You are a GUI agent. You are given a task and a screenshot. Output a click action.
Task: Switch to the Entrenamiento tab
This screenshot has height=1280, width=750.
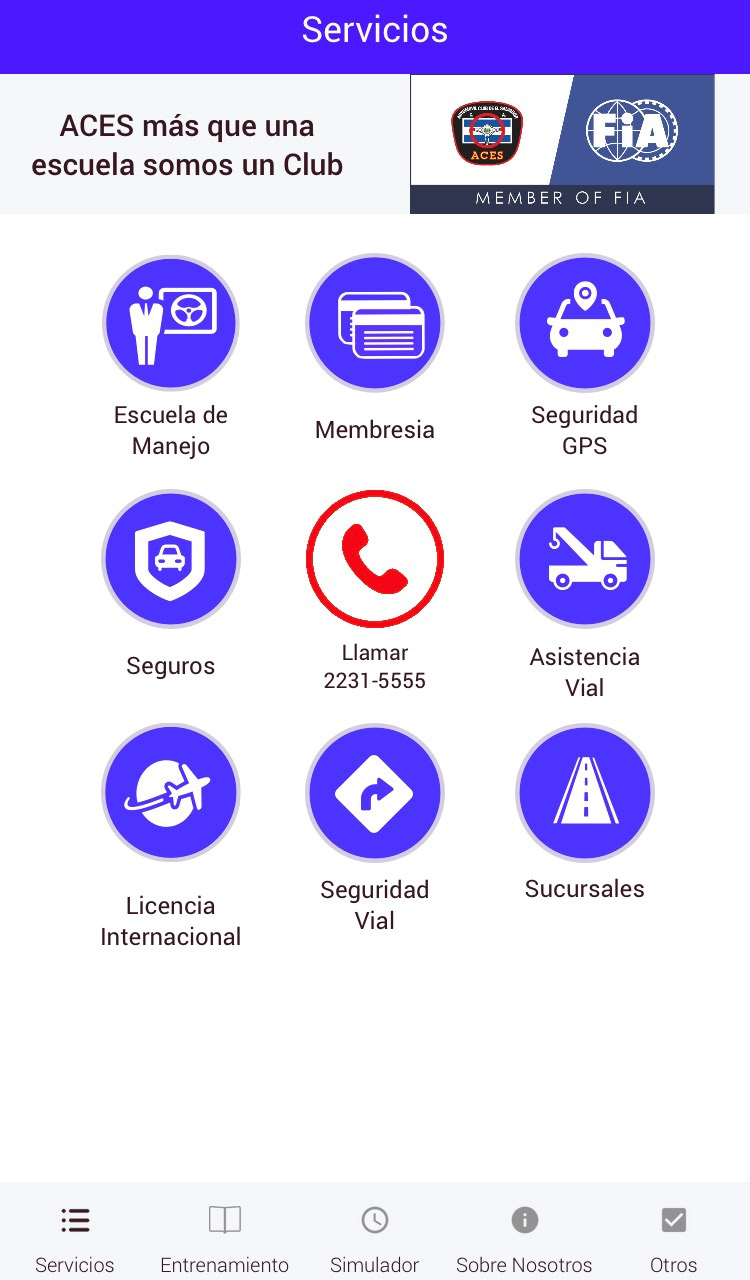pyautogui.click(x=225, y=1237)
